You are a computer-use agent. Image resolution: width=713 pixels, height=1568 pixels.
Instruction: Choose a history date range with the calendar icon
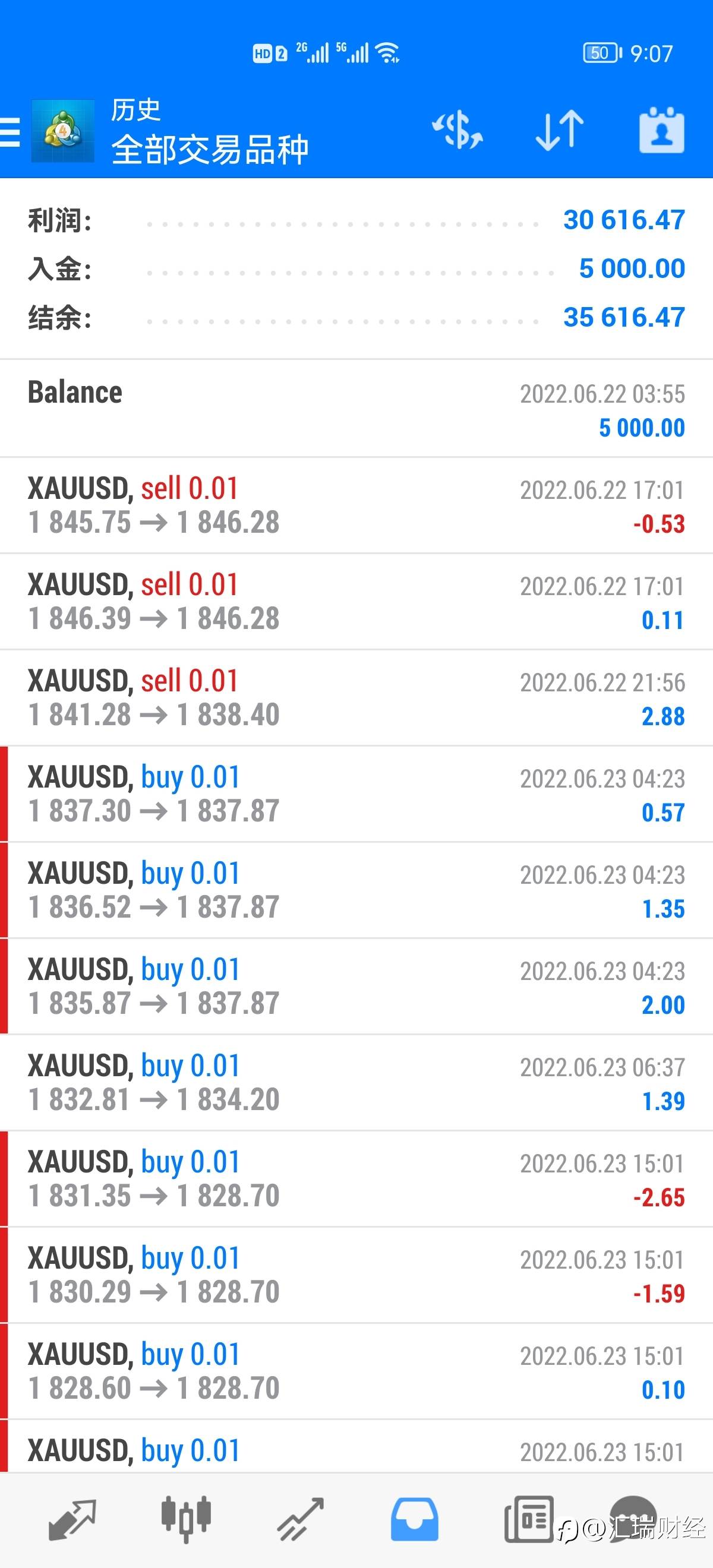pos(661,130)
